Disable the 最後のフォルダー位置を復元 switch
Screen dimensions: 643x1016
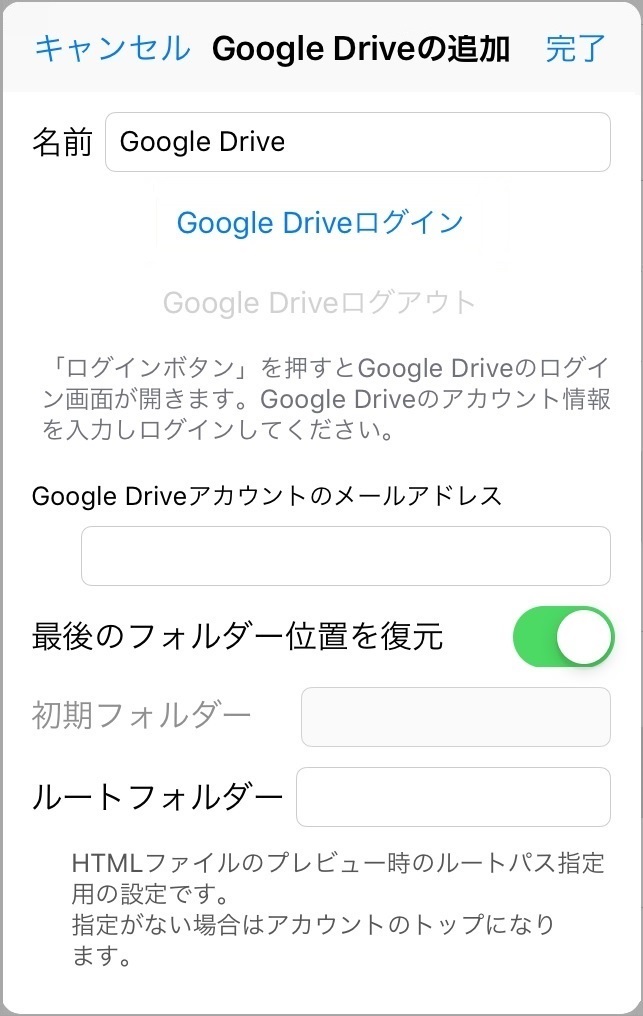point(563,636)
